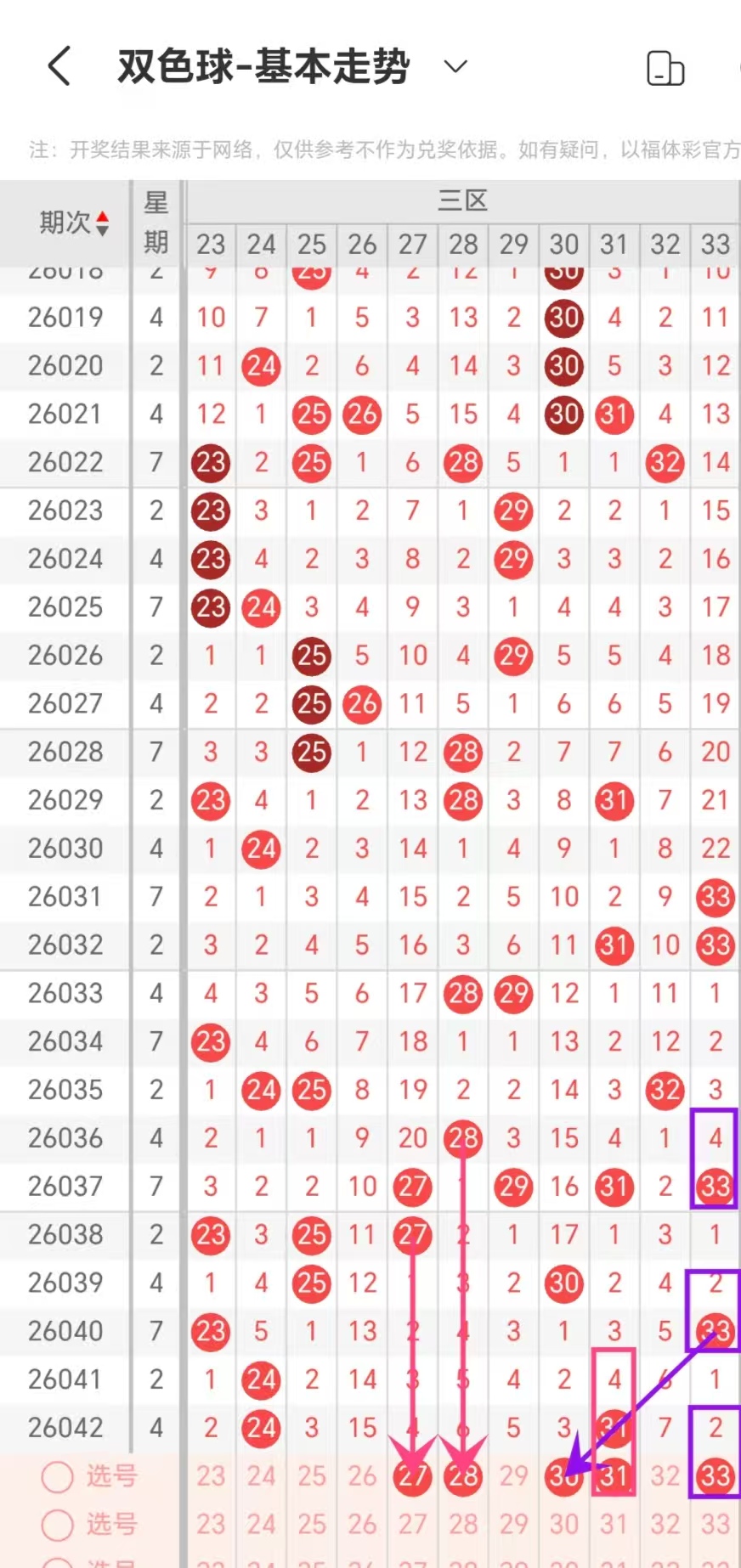Deselect ball 28 in the first 选号 row
The image size is (741, 1568).
463,1477
